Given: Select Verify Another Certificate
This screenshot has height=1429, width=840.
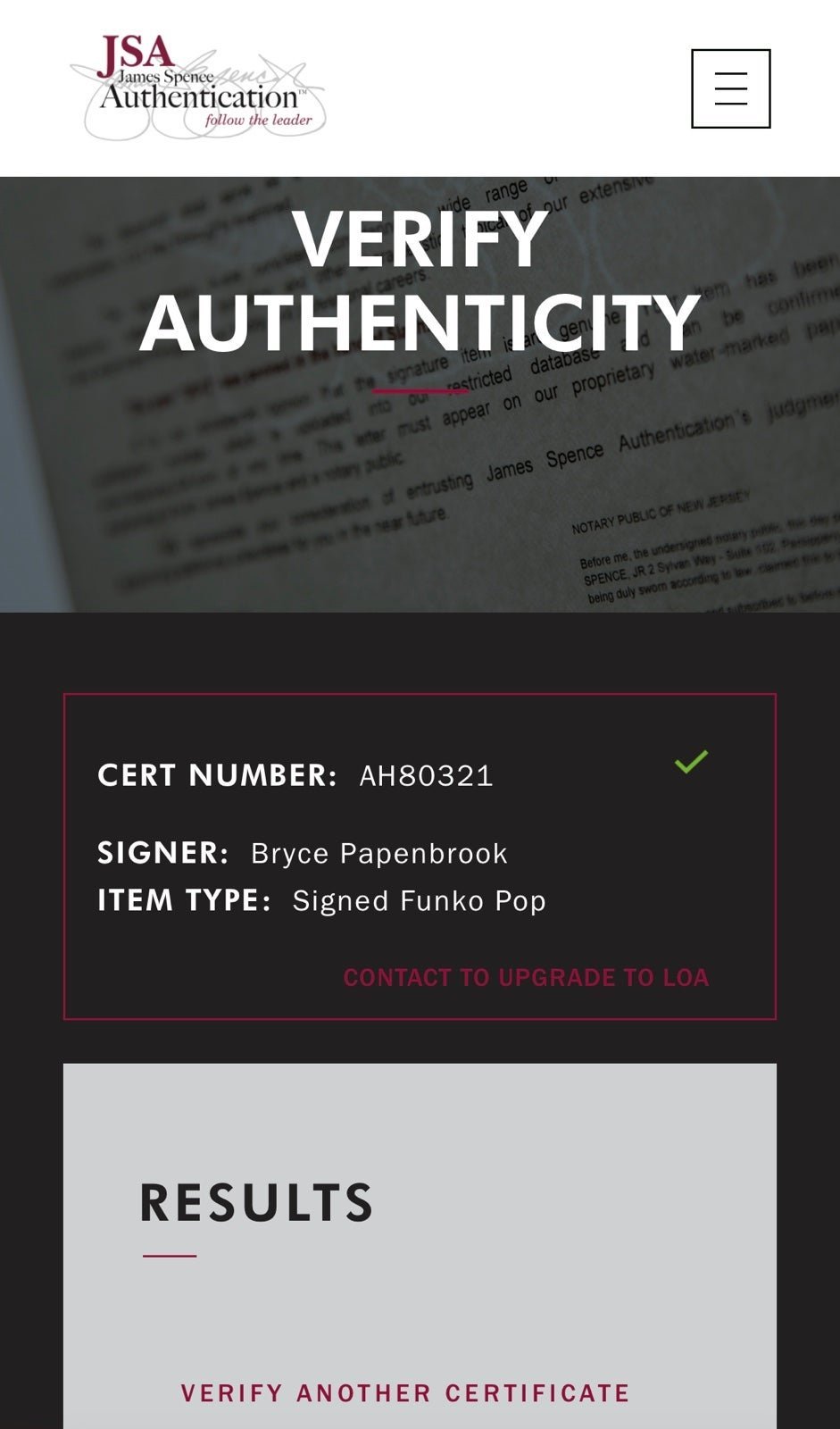Looking at the screenshot, I should [x=405, y=1393].
